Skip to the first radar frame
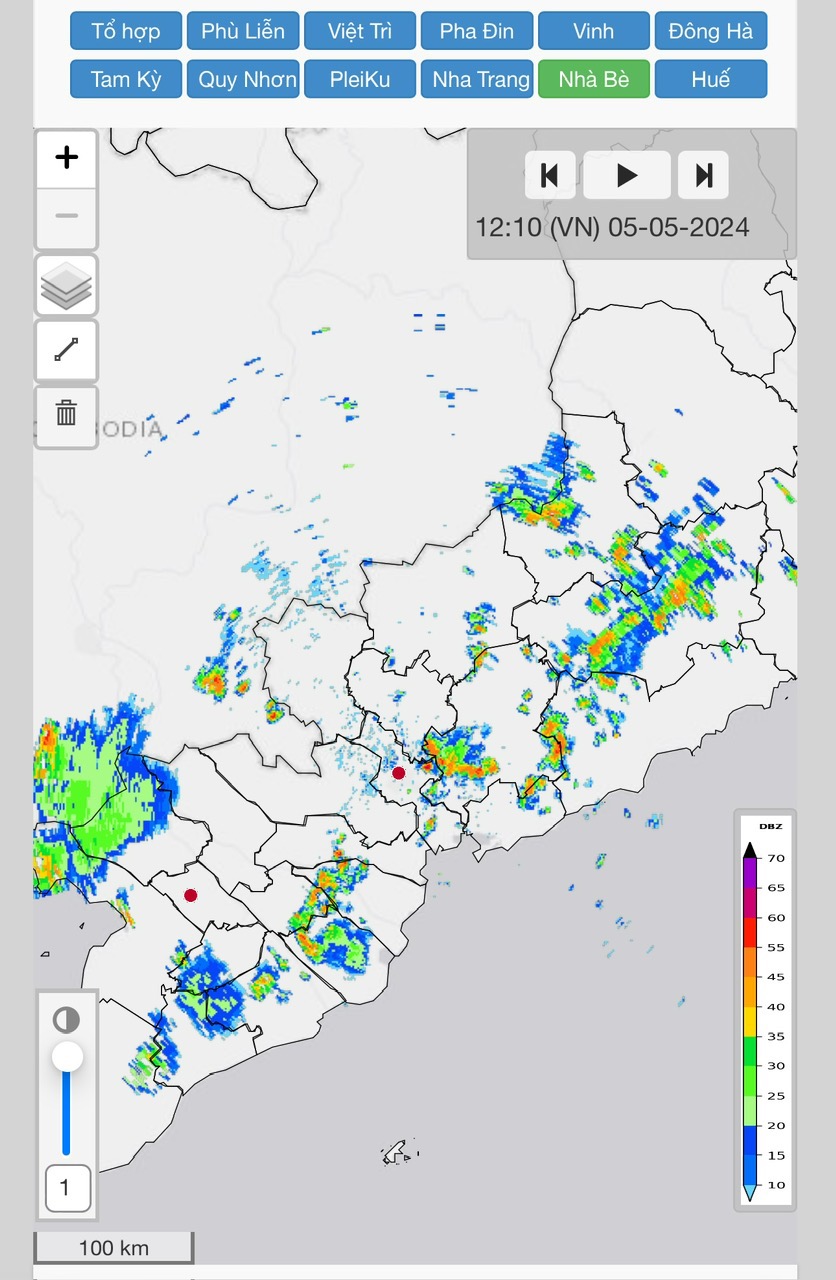The image size is (836, 1280). [x=550, y=176]
